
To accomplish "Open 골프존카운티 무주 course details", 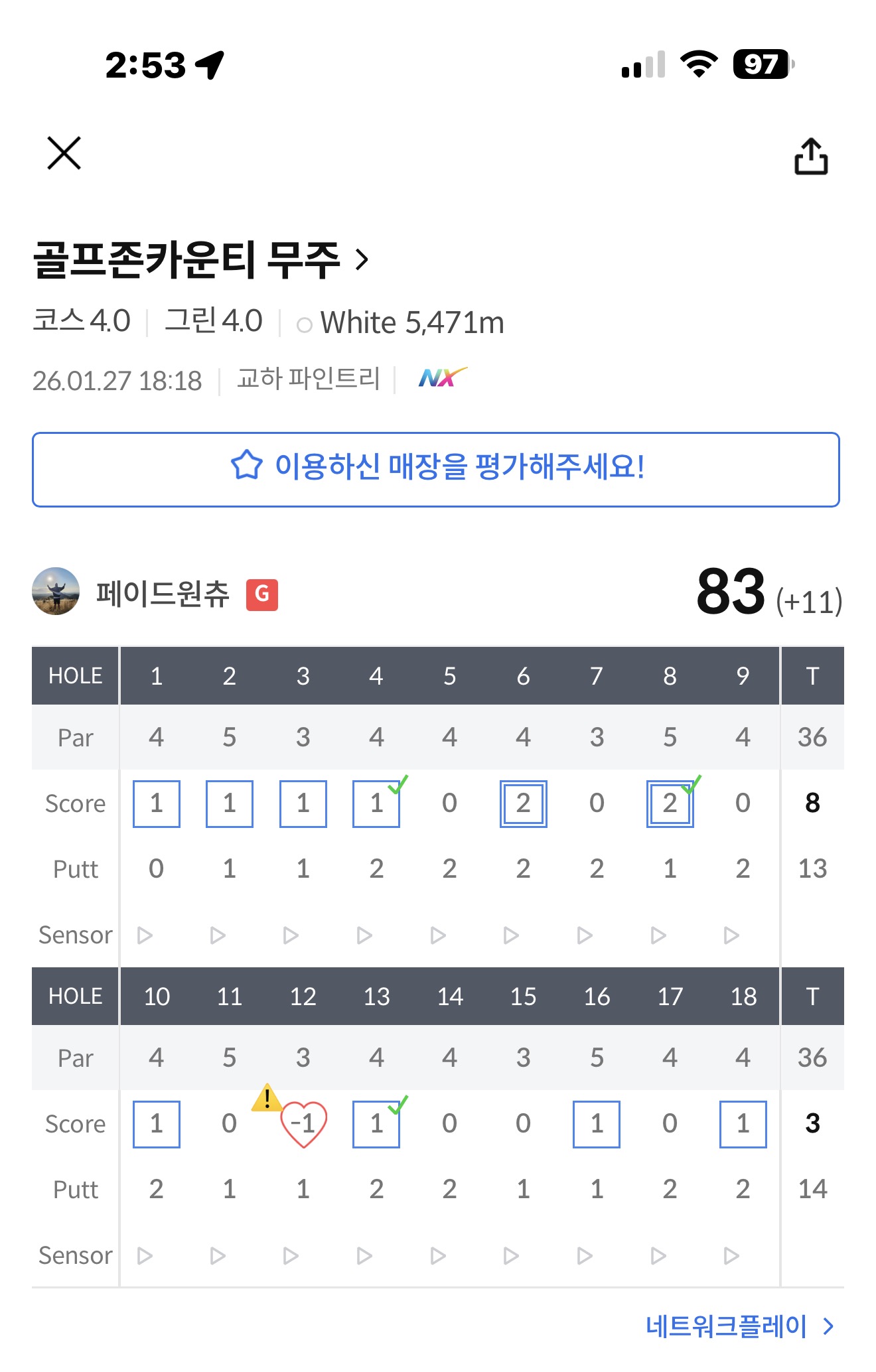I will click(x=200, y=259).
